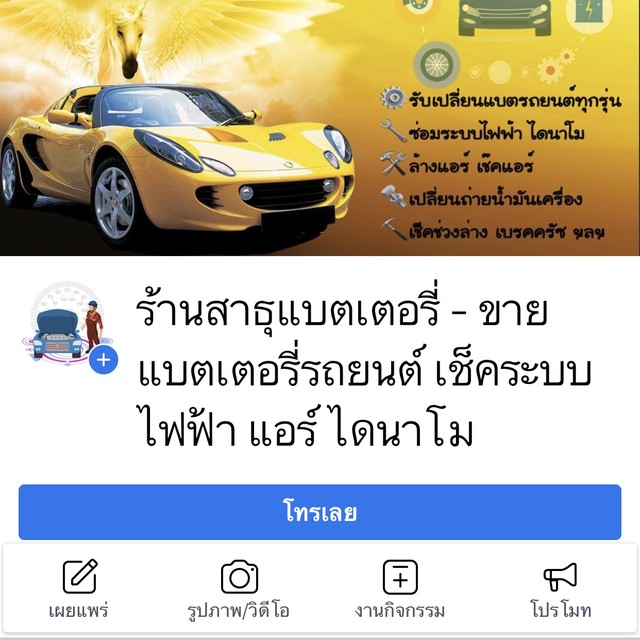
Task: Open the โปรโมท promote option
Action: [560, 588]
